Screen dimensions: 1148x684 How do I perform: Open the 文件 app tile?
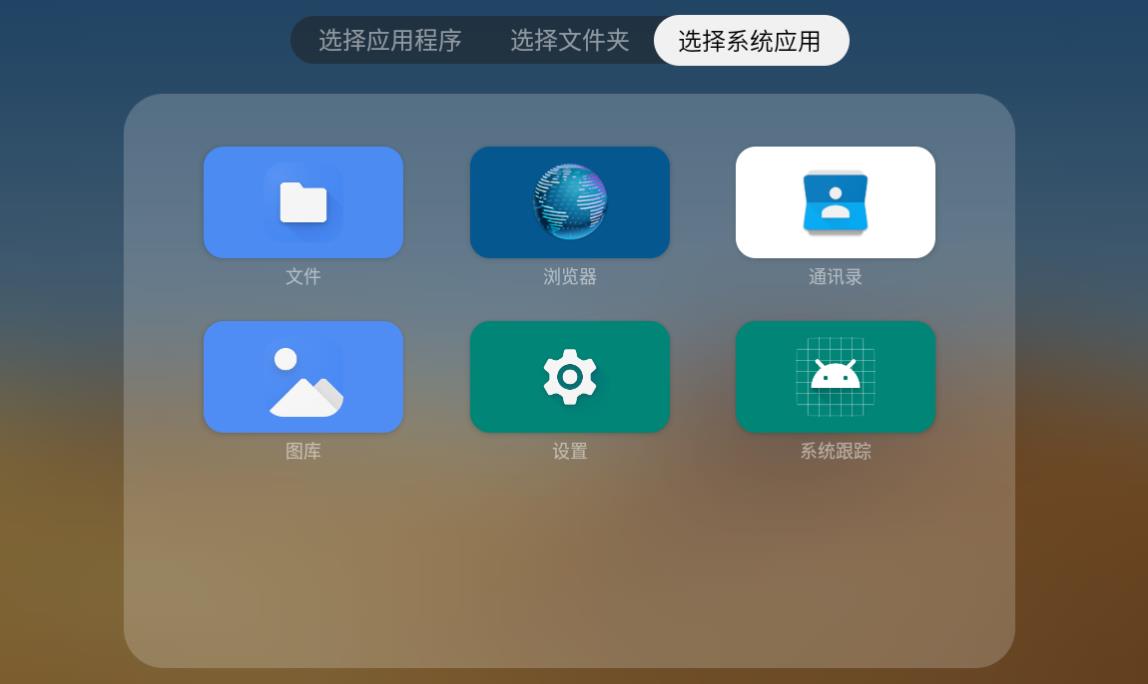click(303, 203)
